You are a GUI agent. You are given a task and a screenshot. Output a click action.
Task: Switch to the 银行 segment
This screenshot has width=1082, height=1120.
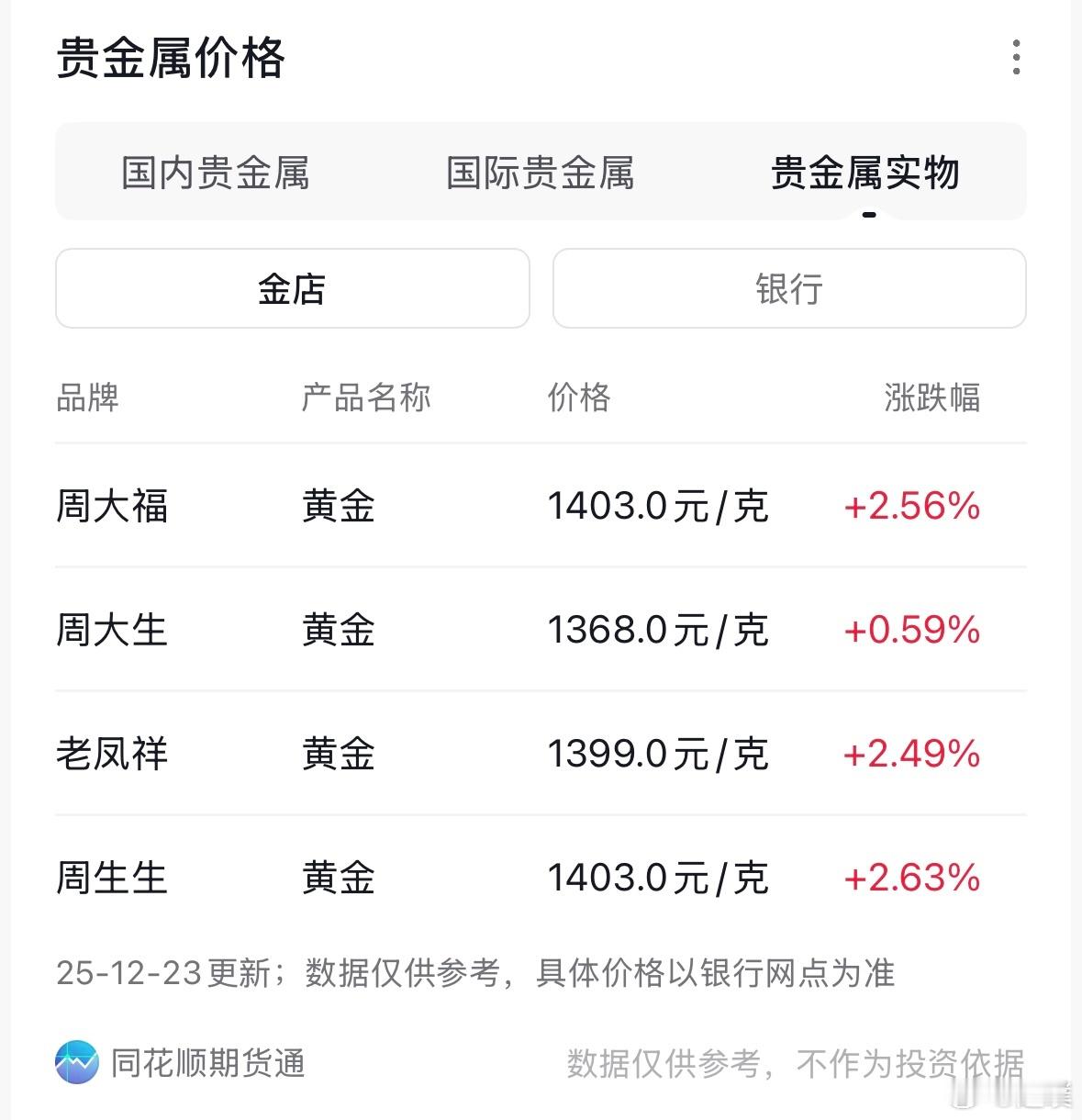(789, 288)
